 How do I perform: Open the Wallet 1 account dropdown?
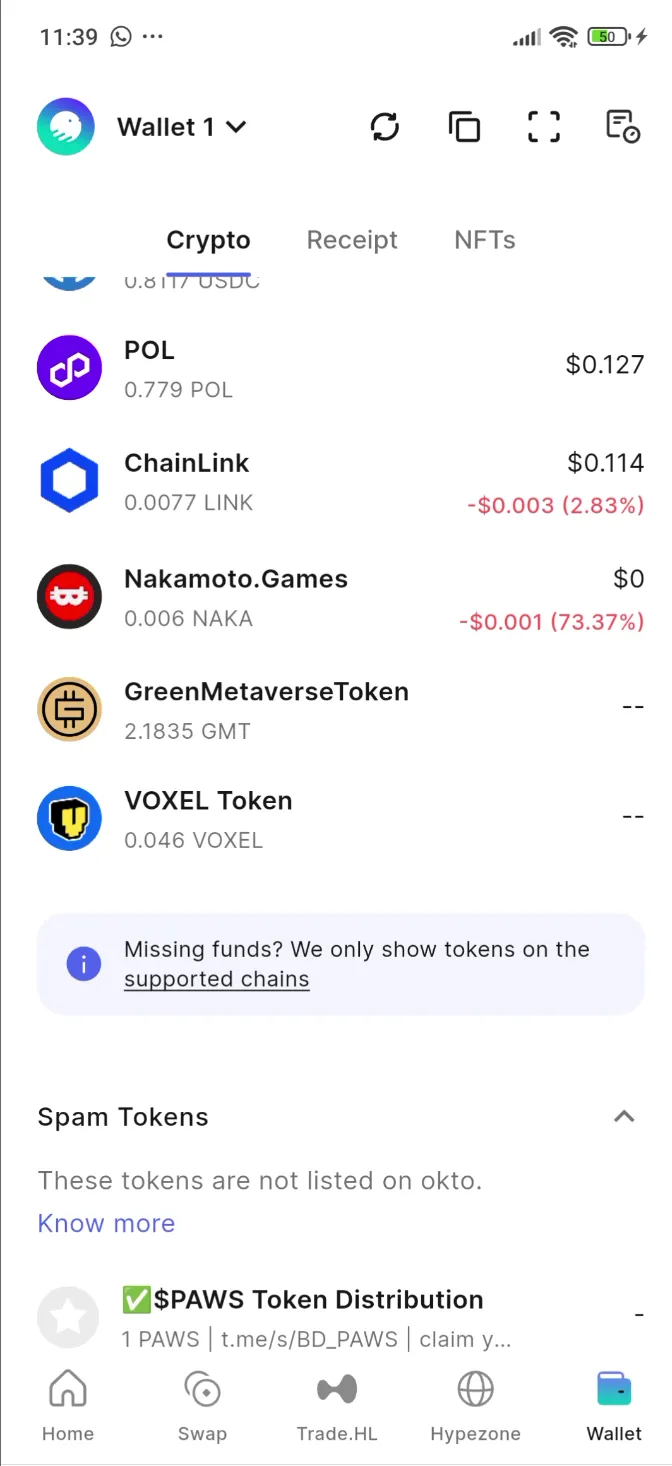(181, 127)
